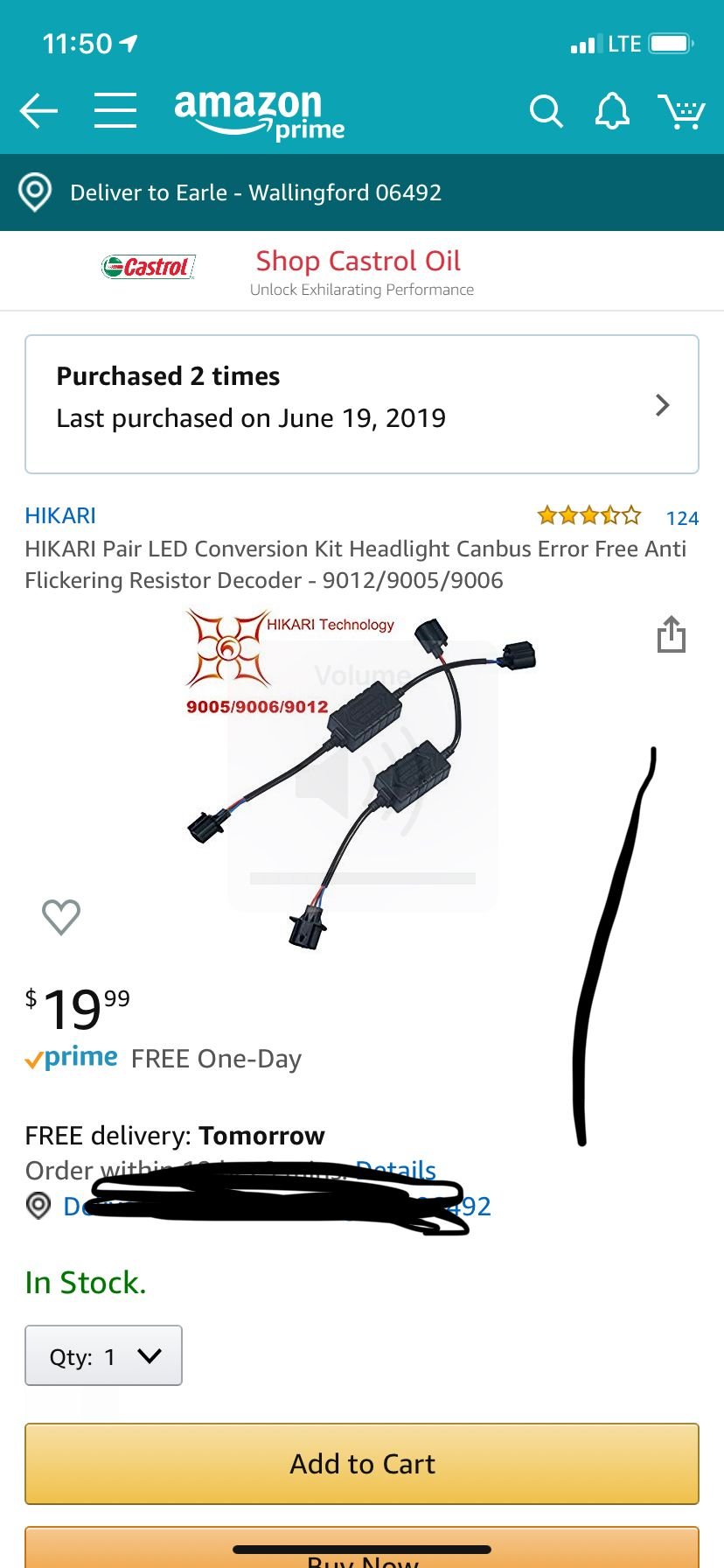Viewport: 724px width, 1568px height.
Task: Open the notifications bell
Action: 612,111
